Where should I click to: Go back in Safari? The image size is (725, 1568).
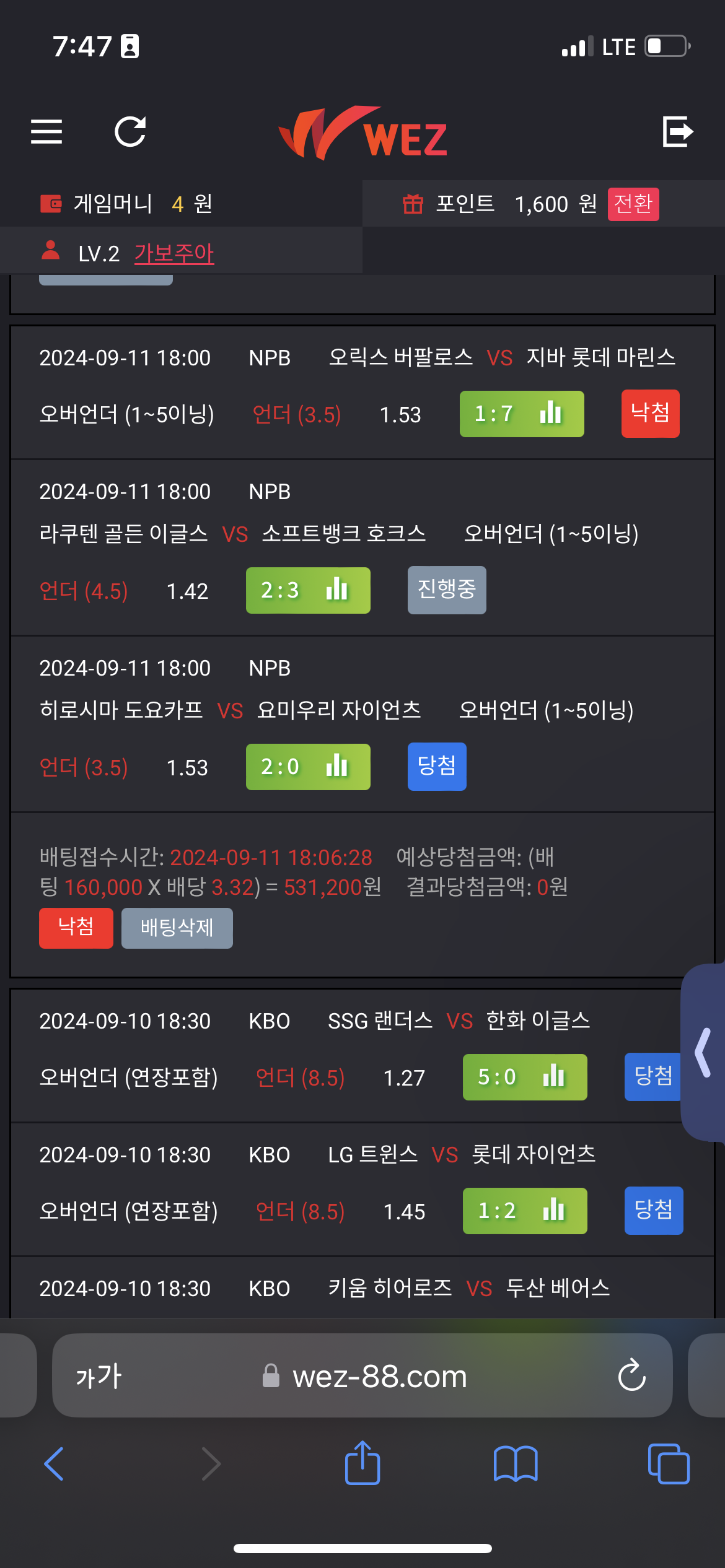(54, 1464)
